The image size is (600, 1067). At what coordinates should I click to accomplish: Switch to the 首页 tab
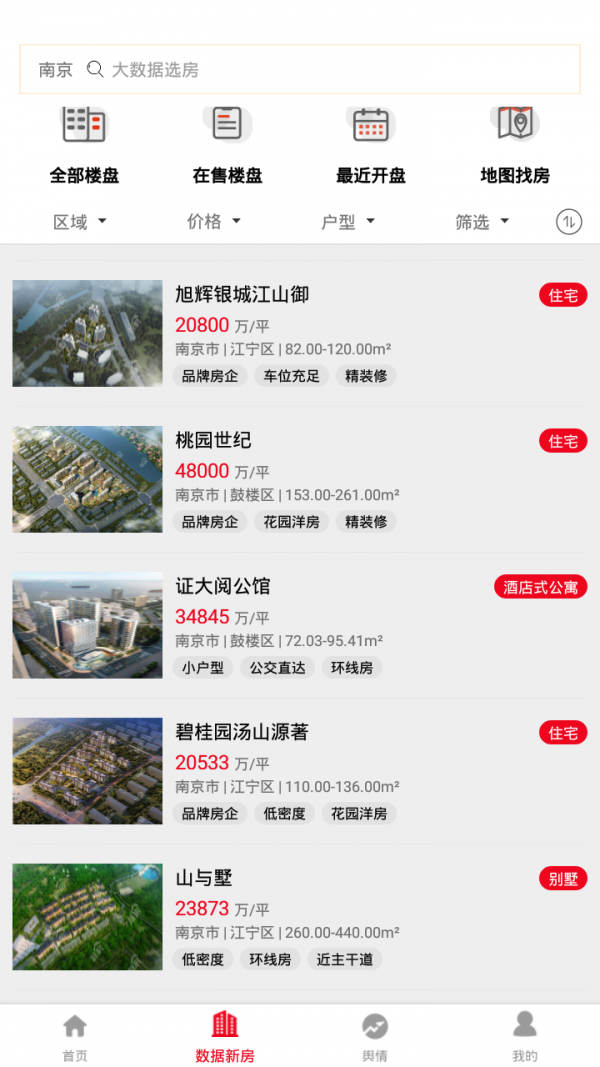[x=75, y=1036]
